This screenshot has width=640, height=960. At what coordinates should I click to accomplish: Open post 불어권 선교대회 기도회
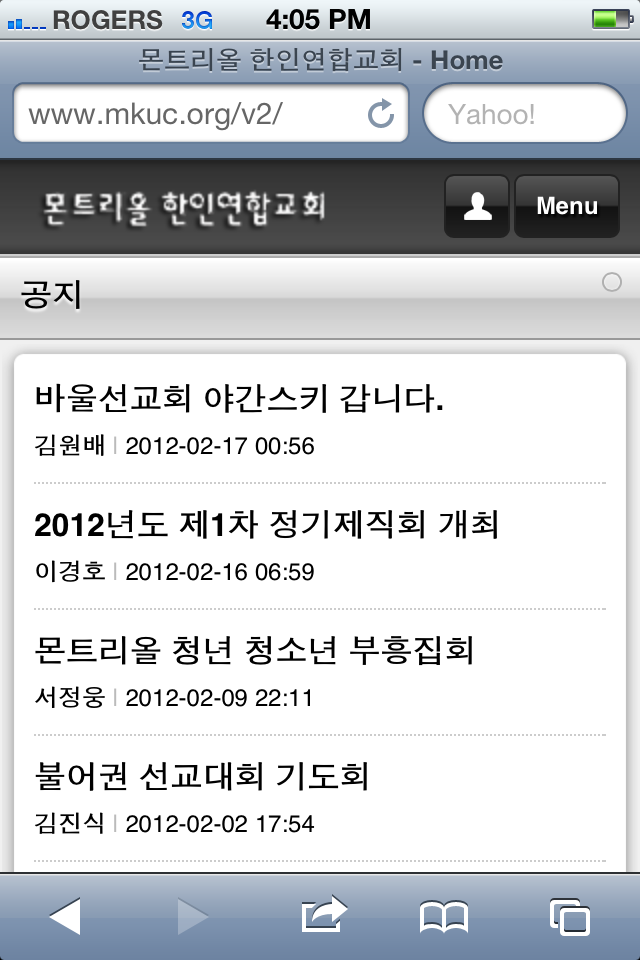(x=202, y=776)
